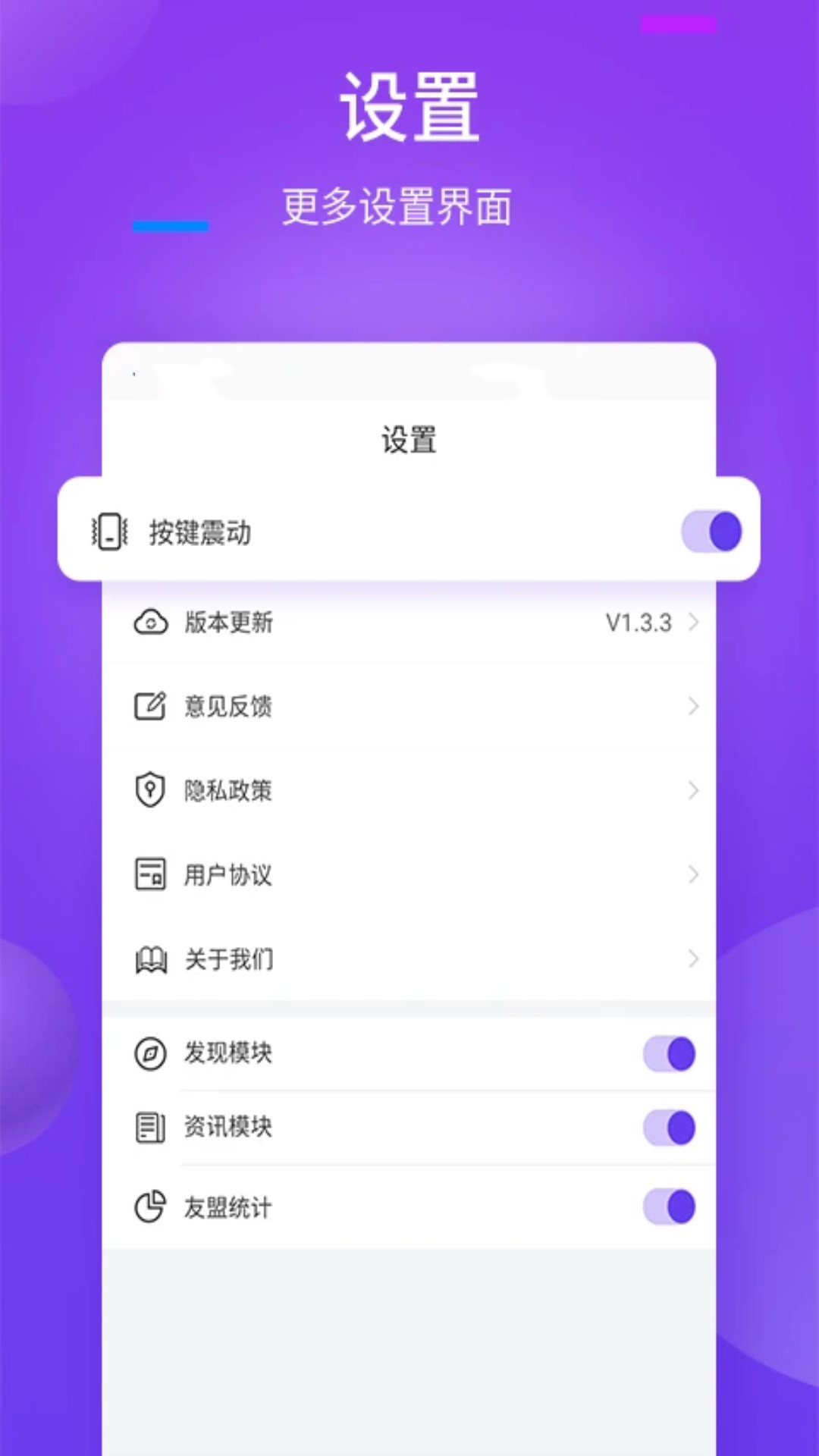Check for updates on 版本更新 V1.3.3
819x1456 pixels.
(x=409, y=623)
